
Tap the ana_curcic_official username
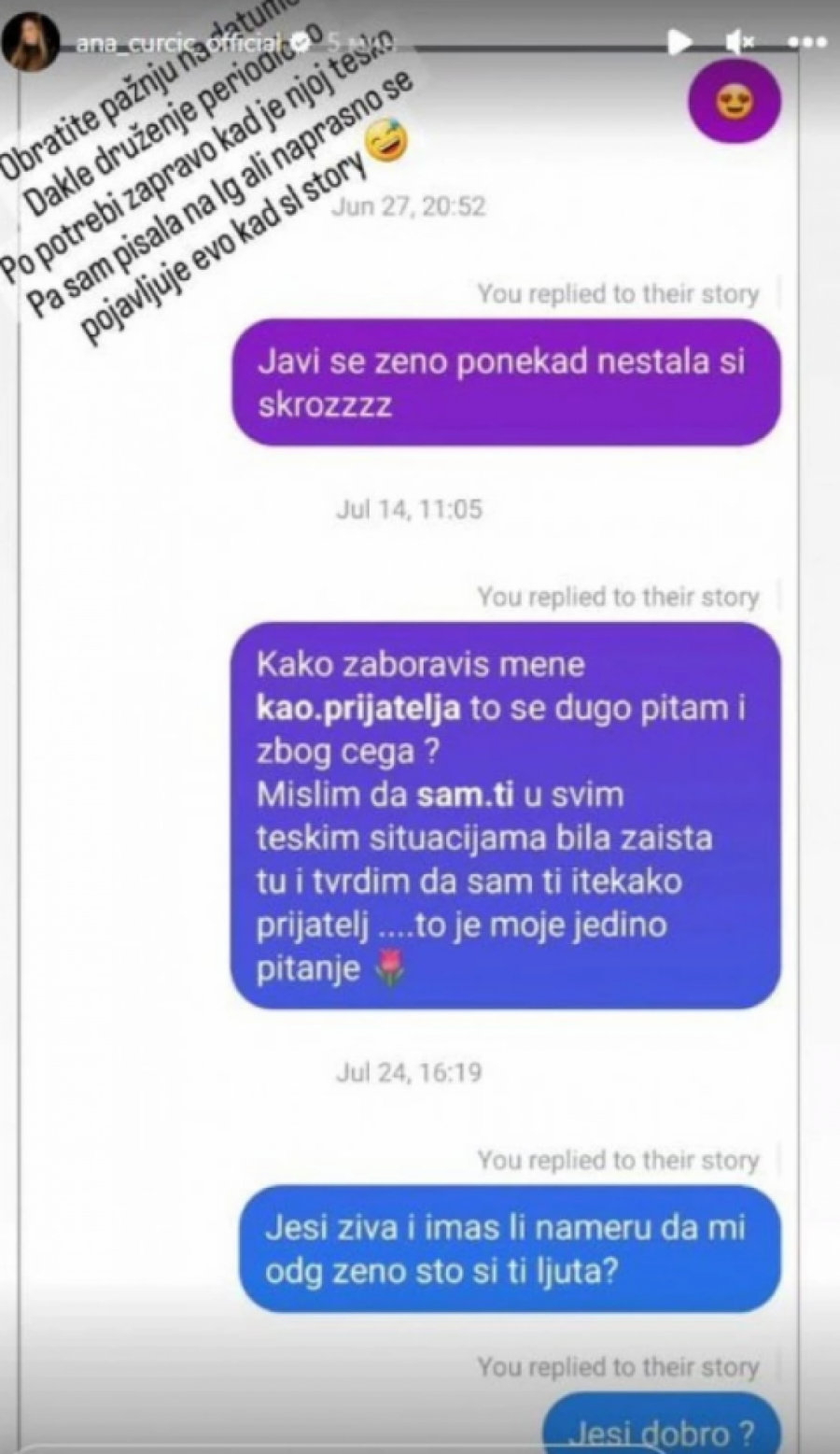click(x=177, y=43)
